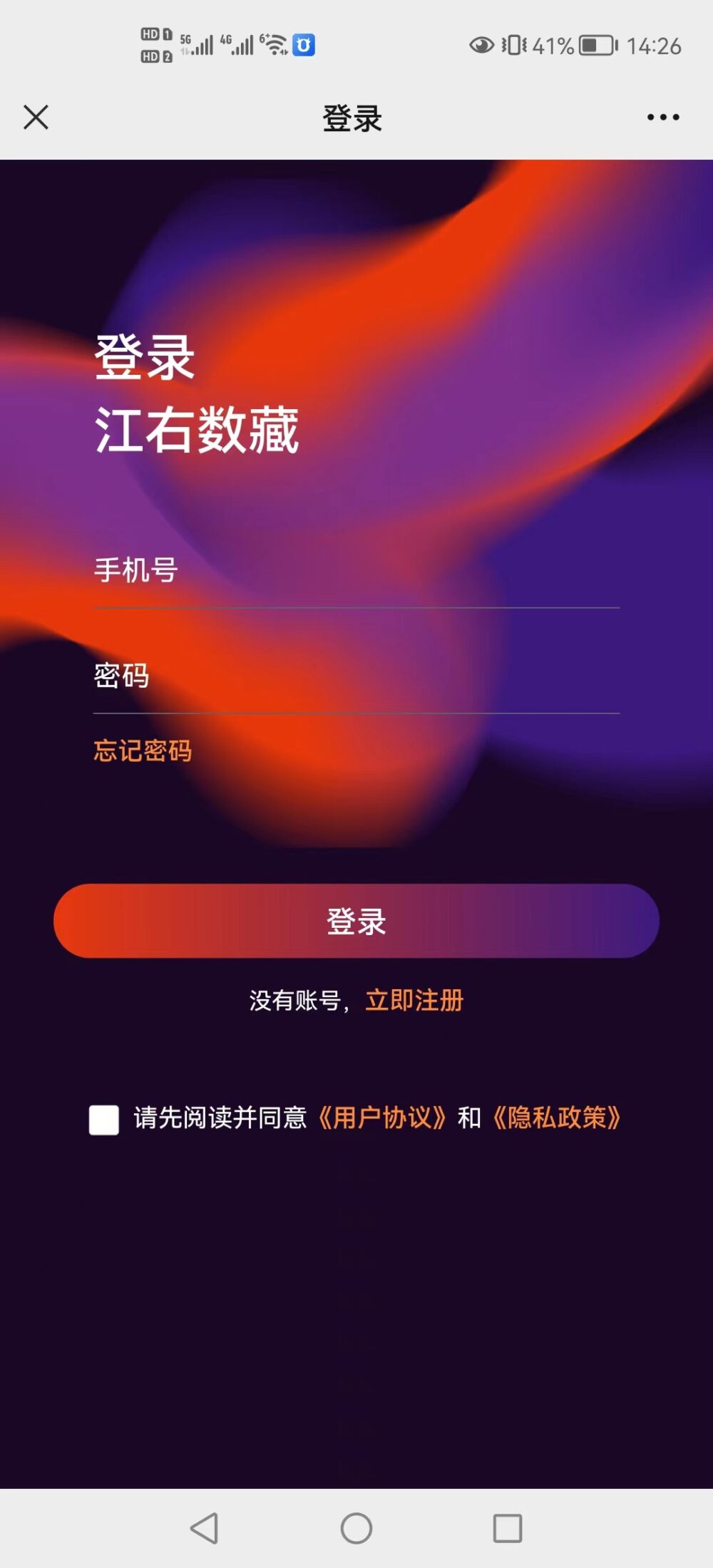This screenshot has width=713, height=1568.
Task: Check the agreement consent checkbox
Action: tap(104, 1119)
